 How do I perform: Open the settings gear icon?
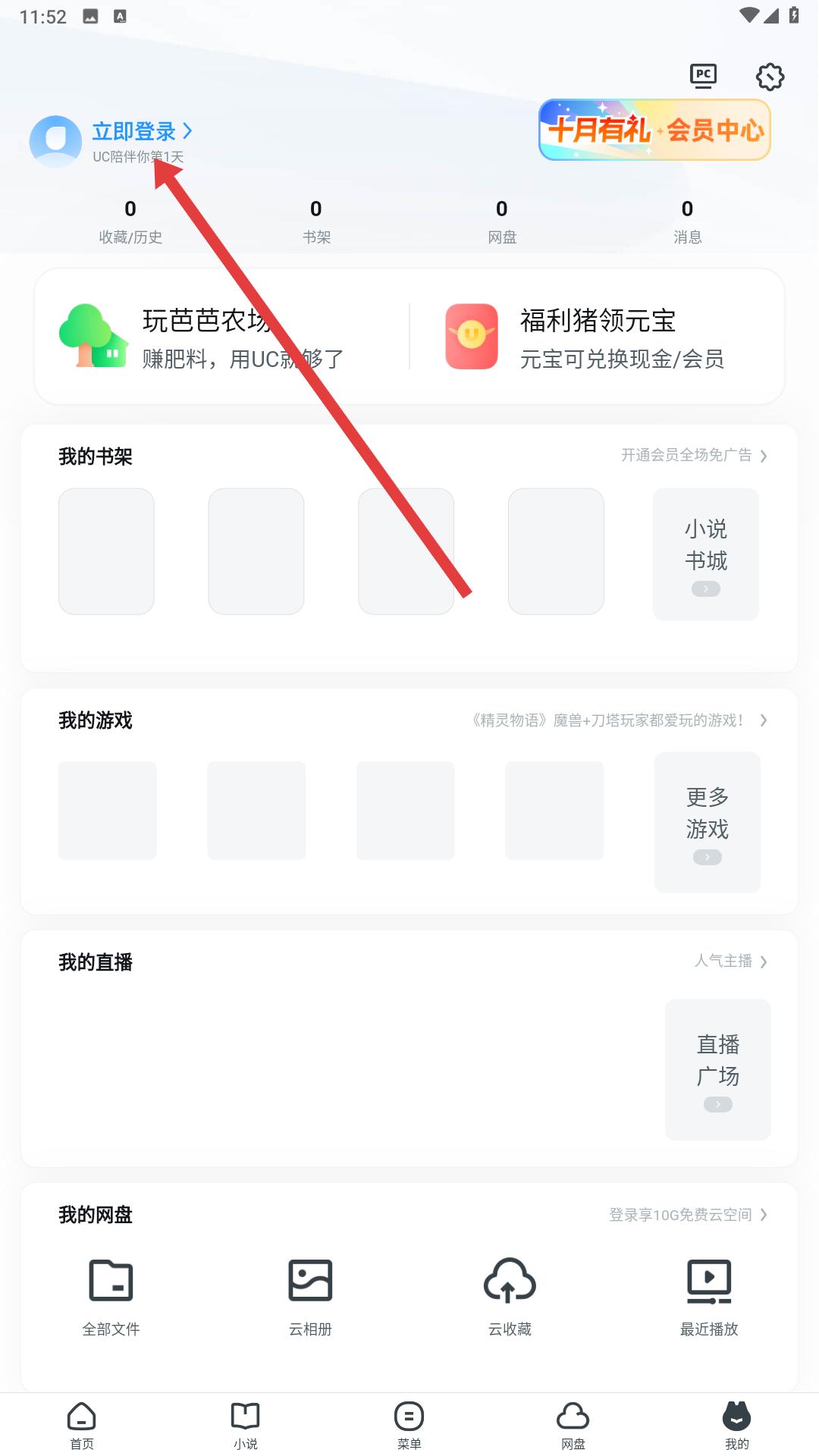point(770,77)
